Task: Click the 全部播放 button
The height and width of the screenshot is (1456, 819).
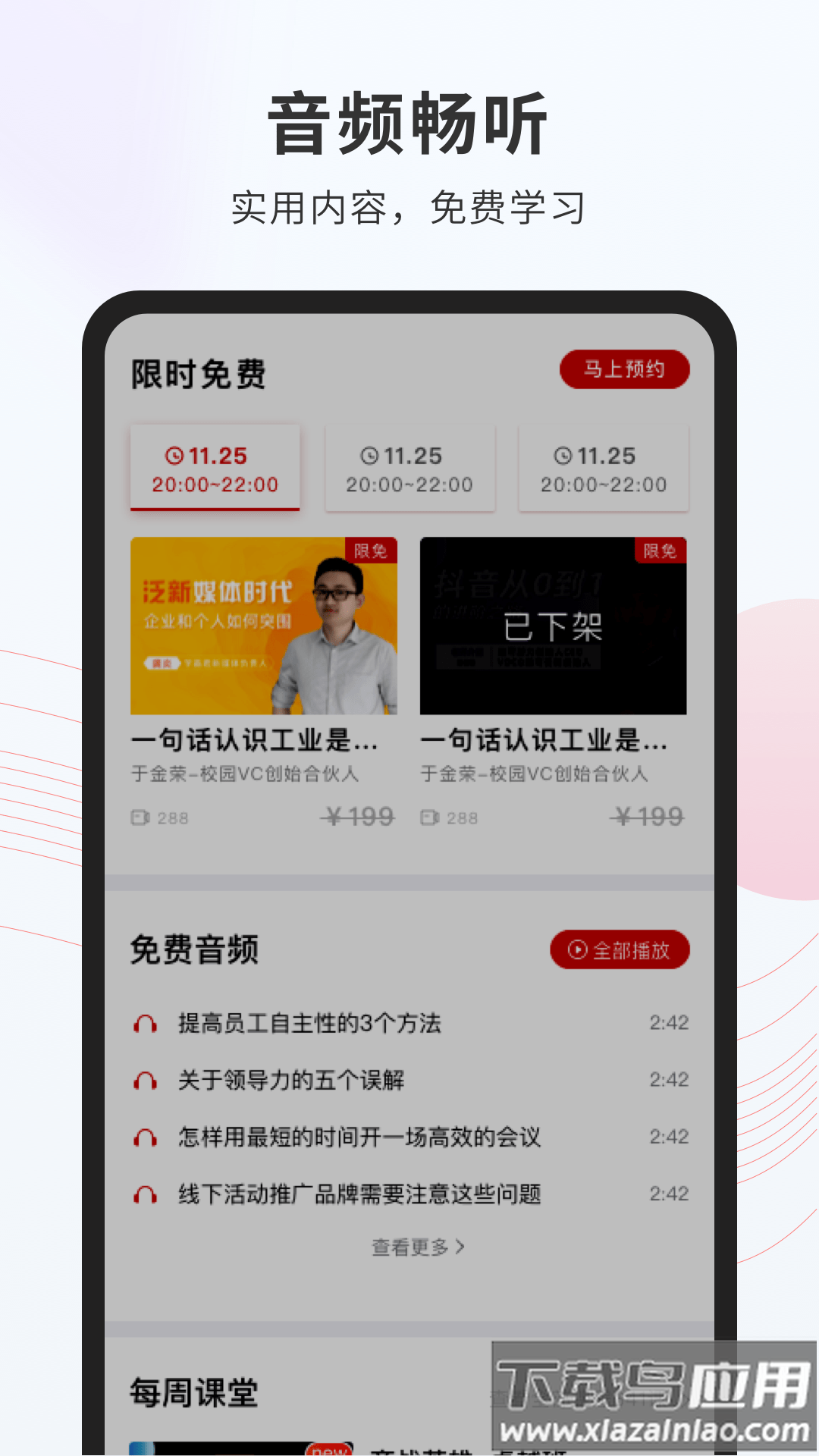Action: point(620,949)
